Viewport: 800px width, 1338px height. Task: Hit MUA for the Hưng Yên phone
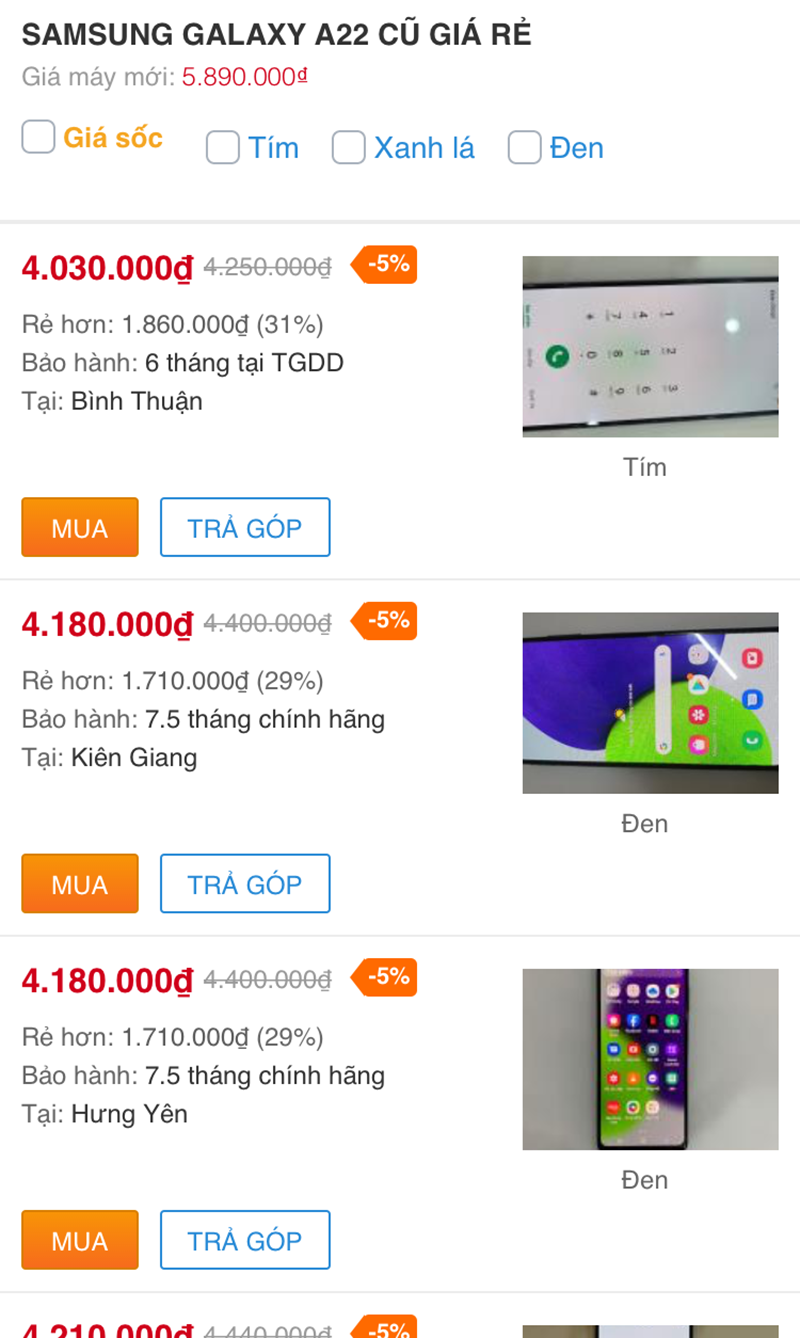point(80,1240)
